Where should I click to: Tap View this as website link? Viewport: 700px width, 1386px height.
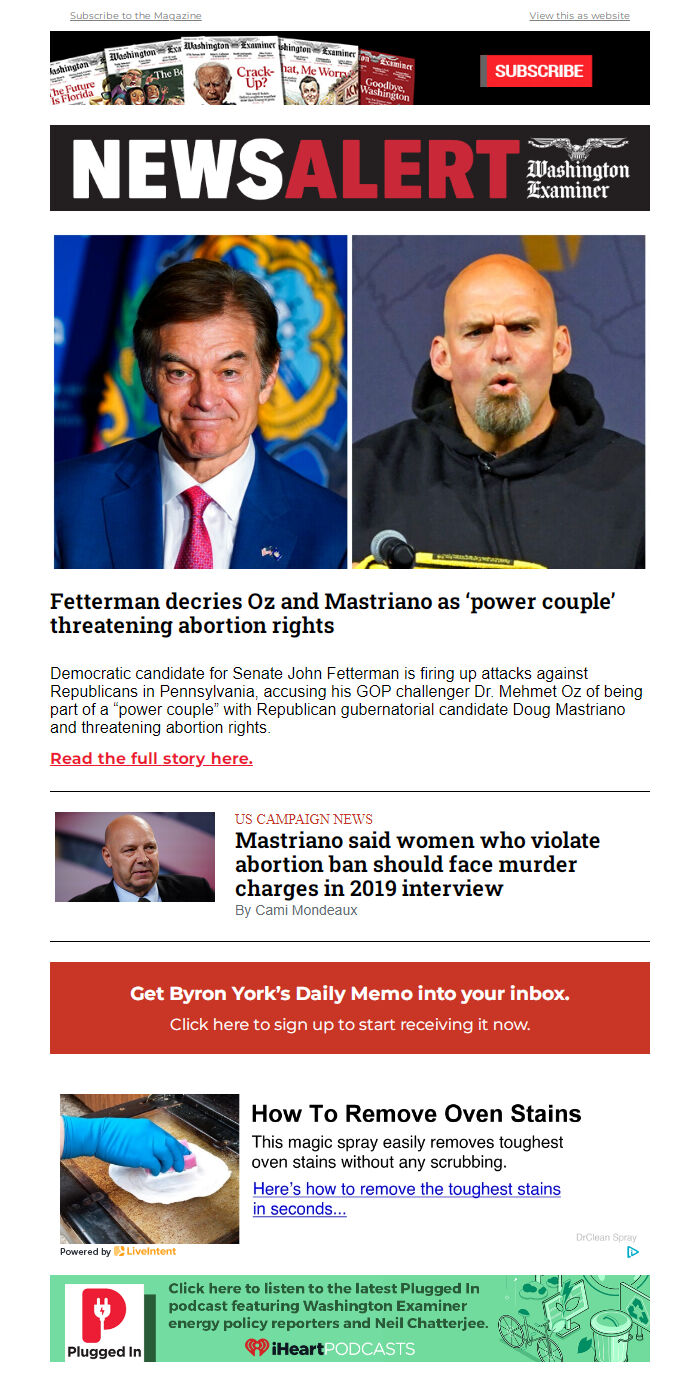(579, 16)
